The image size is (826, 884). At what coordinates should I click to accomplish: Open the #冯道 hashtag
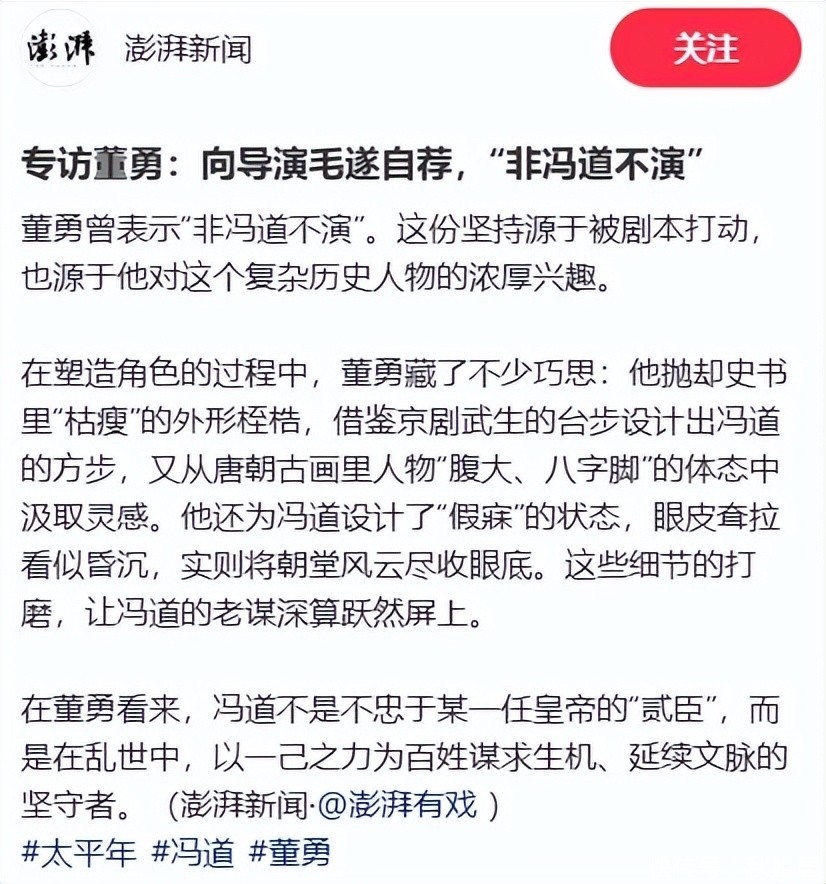tap(193, 852)
